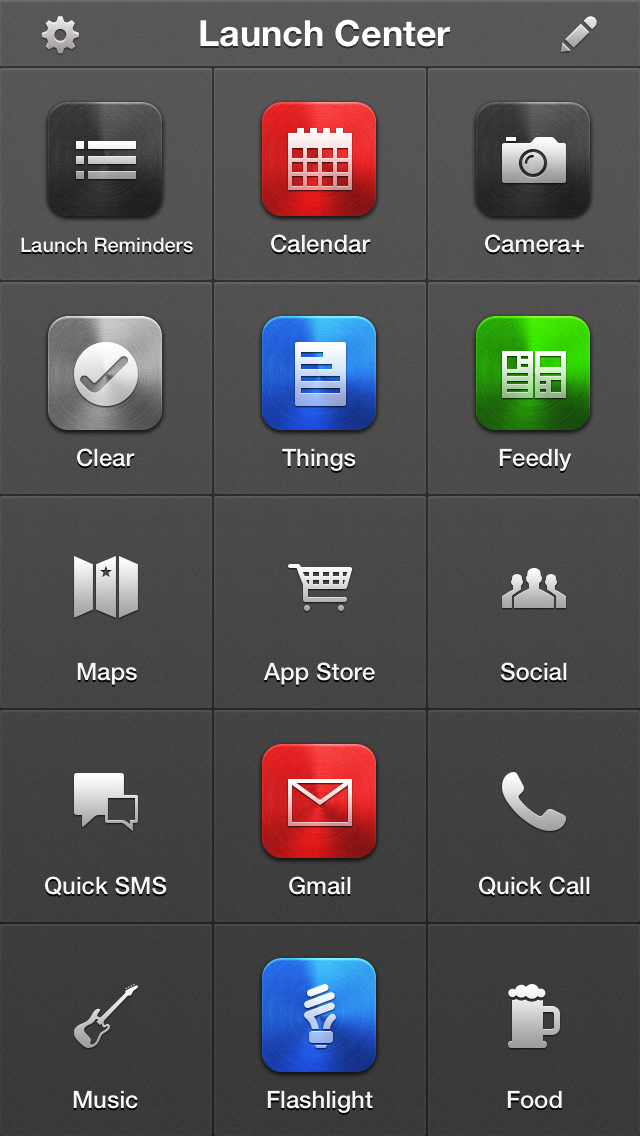
Task: Open the Maps group
Action: click(x=106, y=602)
